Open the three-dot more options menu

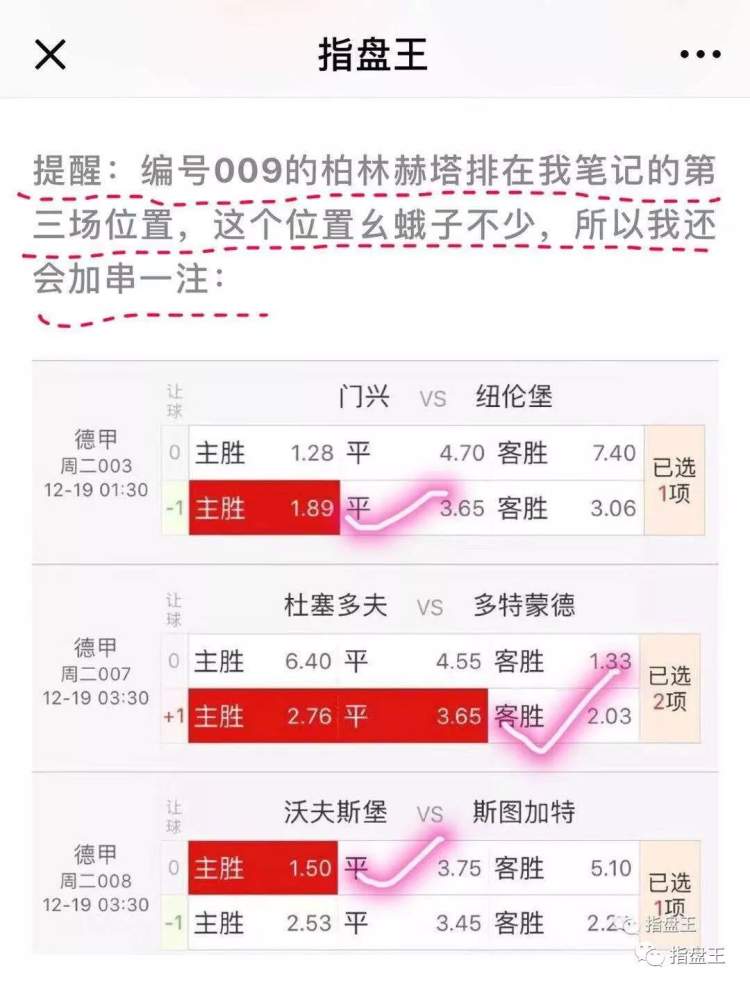700,54
